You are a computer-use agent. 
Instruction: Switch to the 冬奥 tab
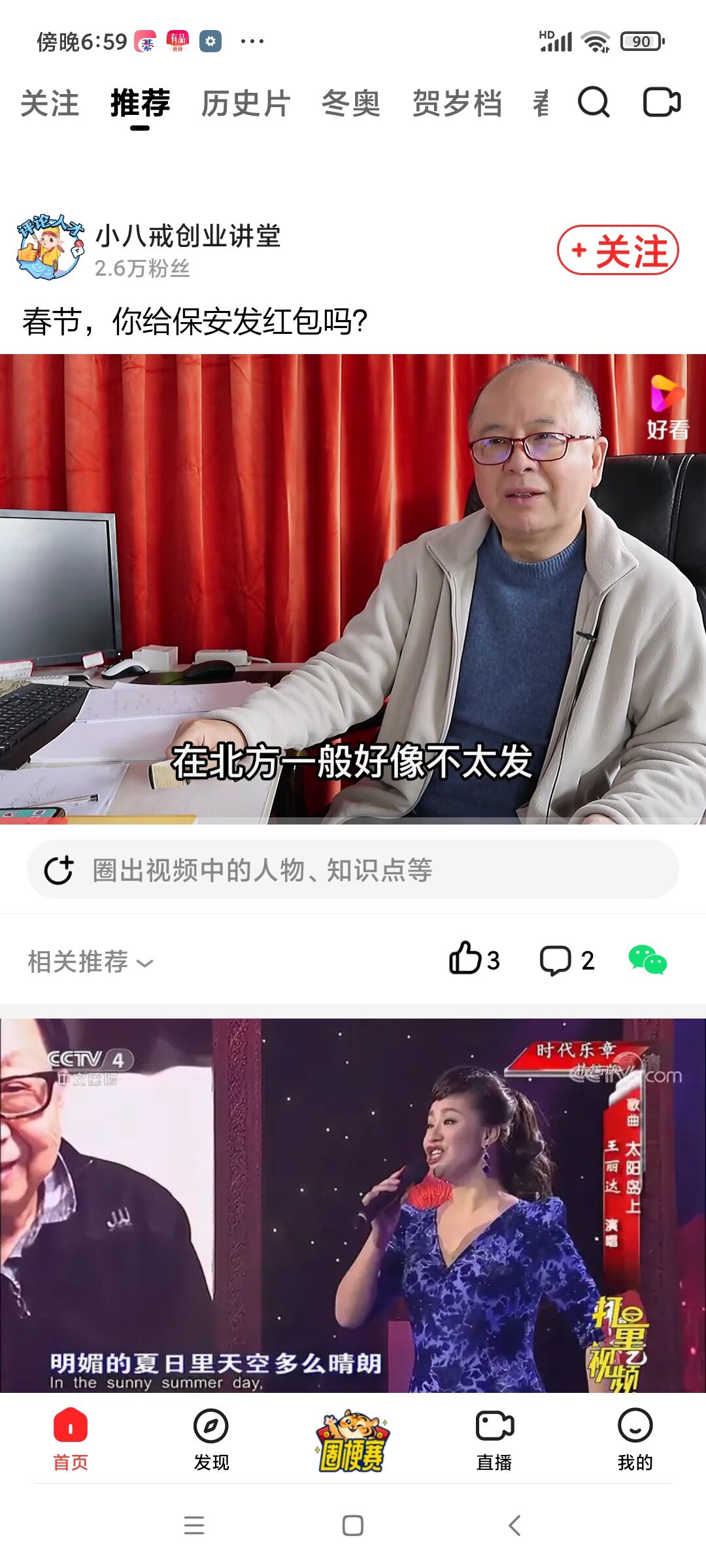pos(351,104)
